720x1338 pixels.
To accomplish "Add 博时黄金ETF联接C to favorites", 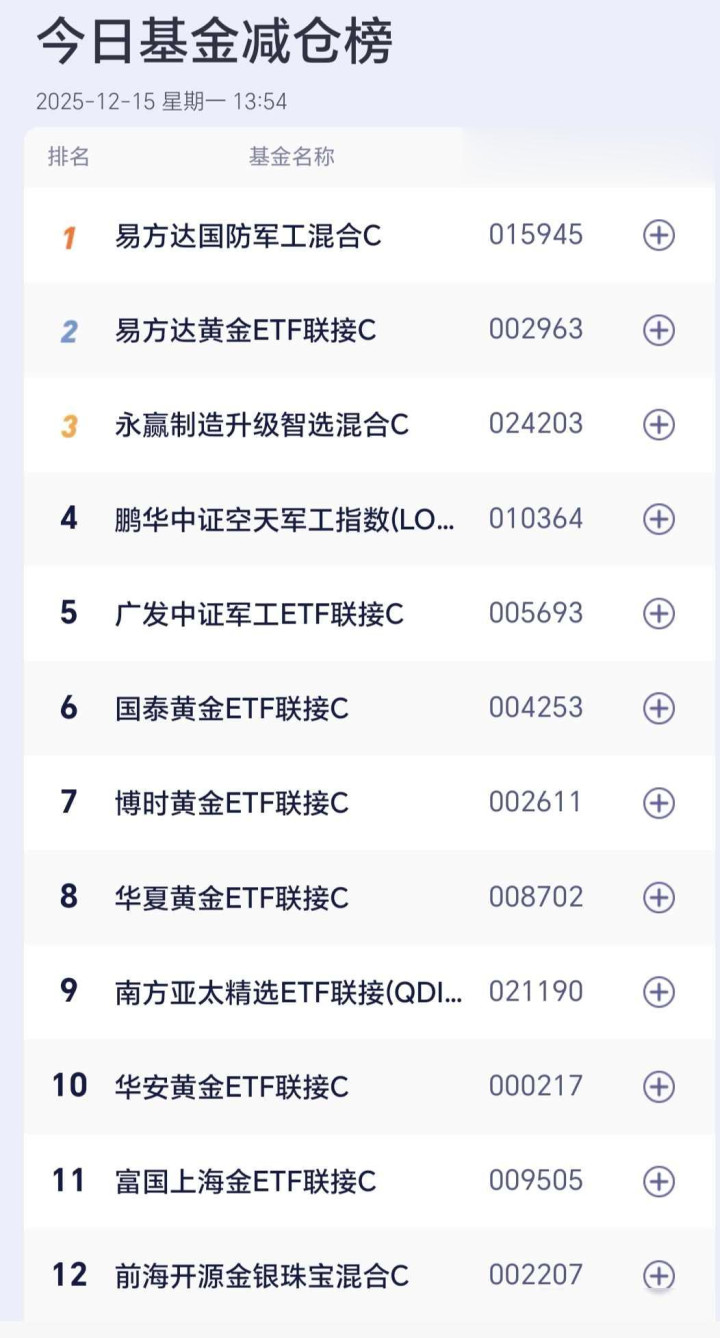I will click(x=658, y=803).
